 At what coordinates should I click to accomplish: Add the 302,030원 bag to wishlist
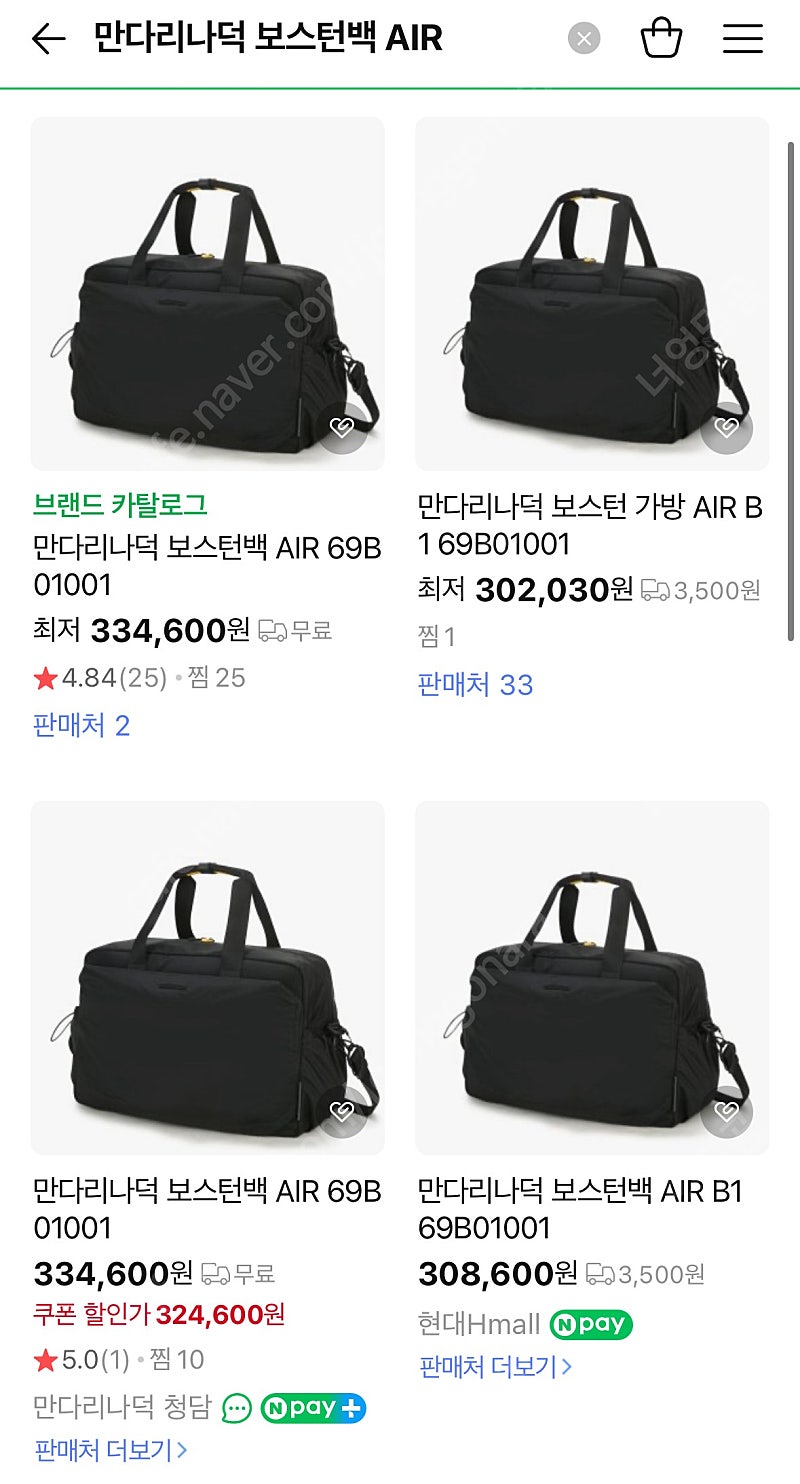click(x=727, y=428)
